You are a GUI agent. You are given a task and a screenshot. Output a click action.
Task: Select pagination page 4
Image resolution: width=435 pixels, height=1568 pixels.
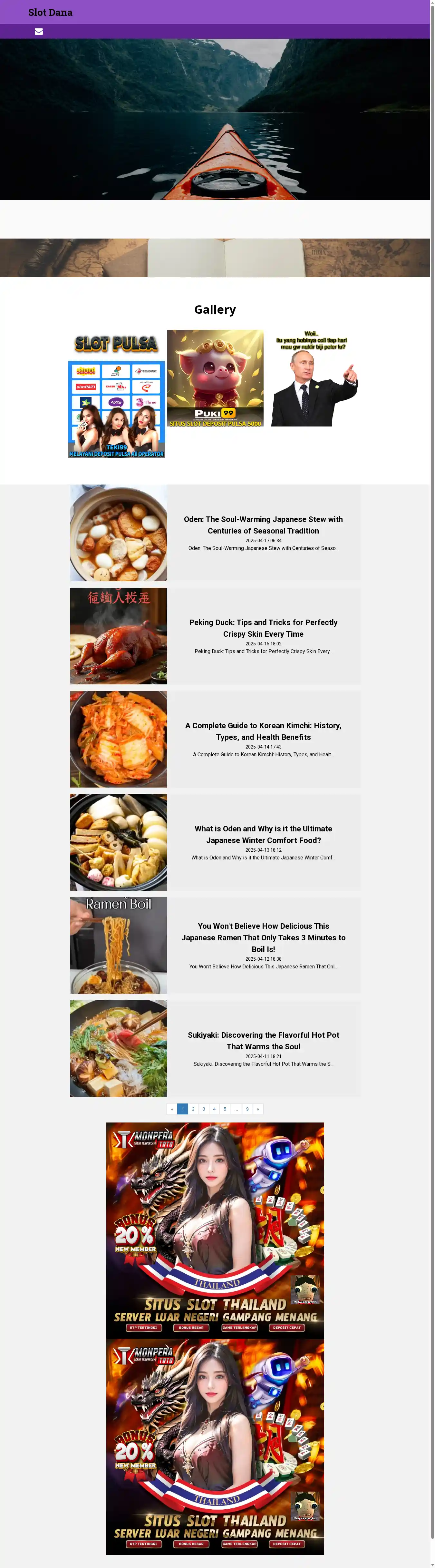pos(214,1109)
